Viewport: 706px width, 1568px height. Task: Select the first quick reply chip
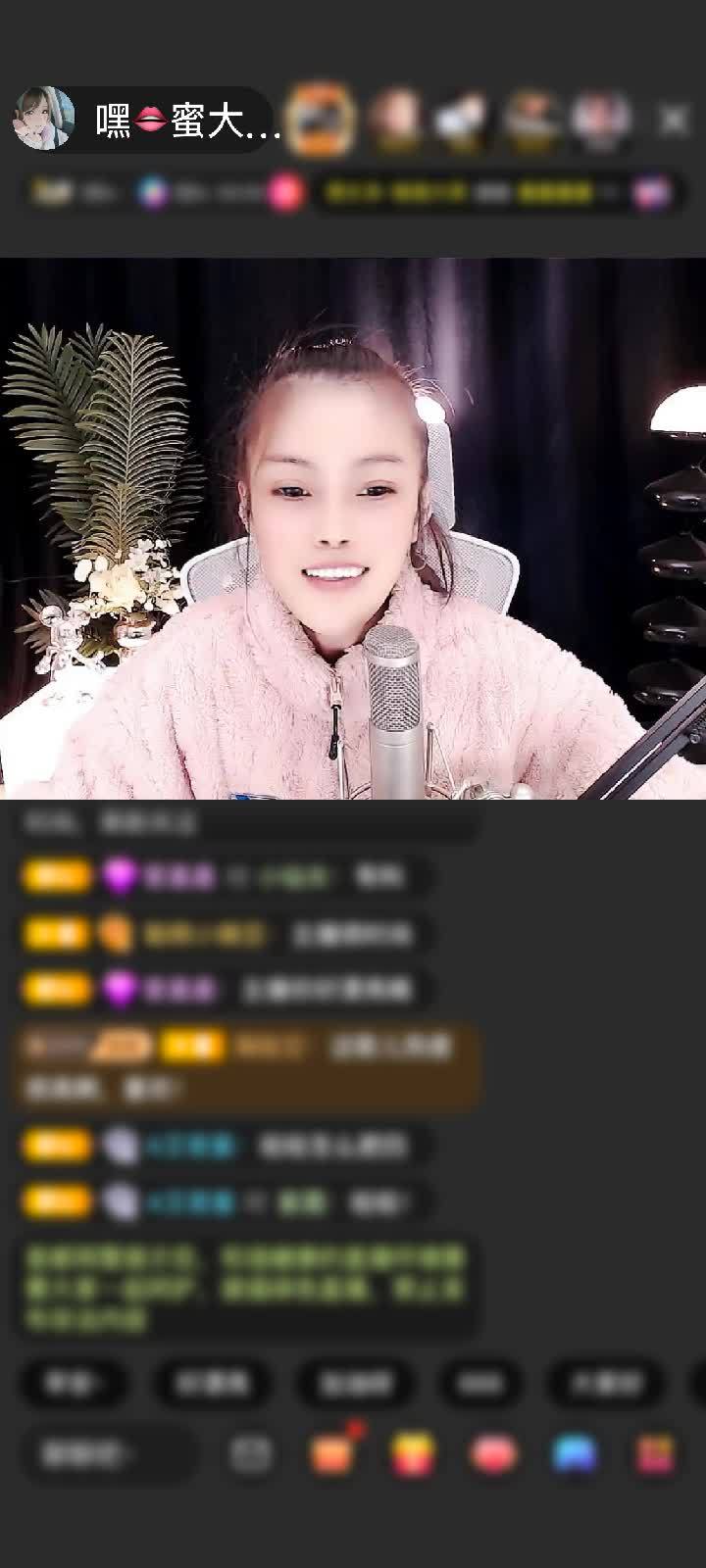coord(73,1383)
